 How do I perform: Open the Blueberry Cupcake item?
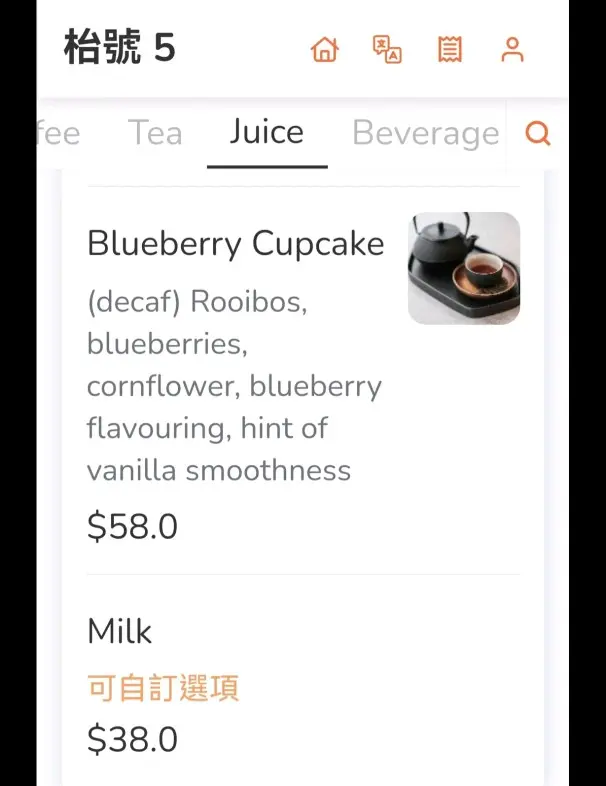pos(236,245)
